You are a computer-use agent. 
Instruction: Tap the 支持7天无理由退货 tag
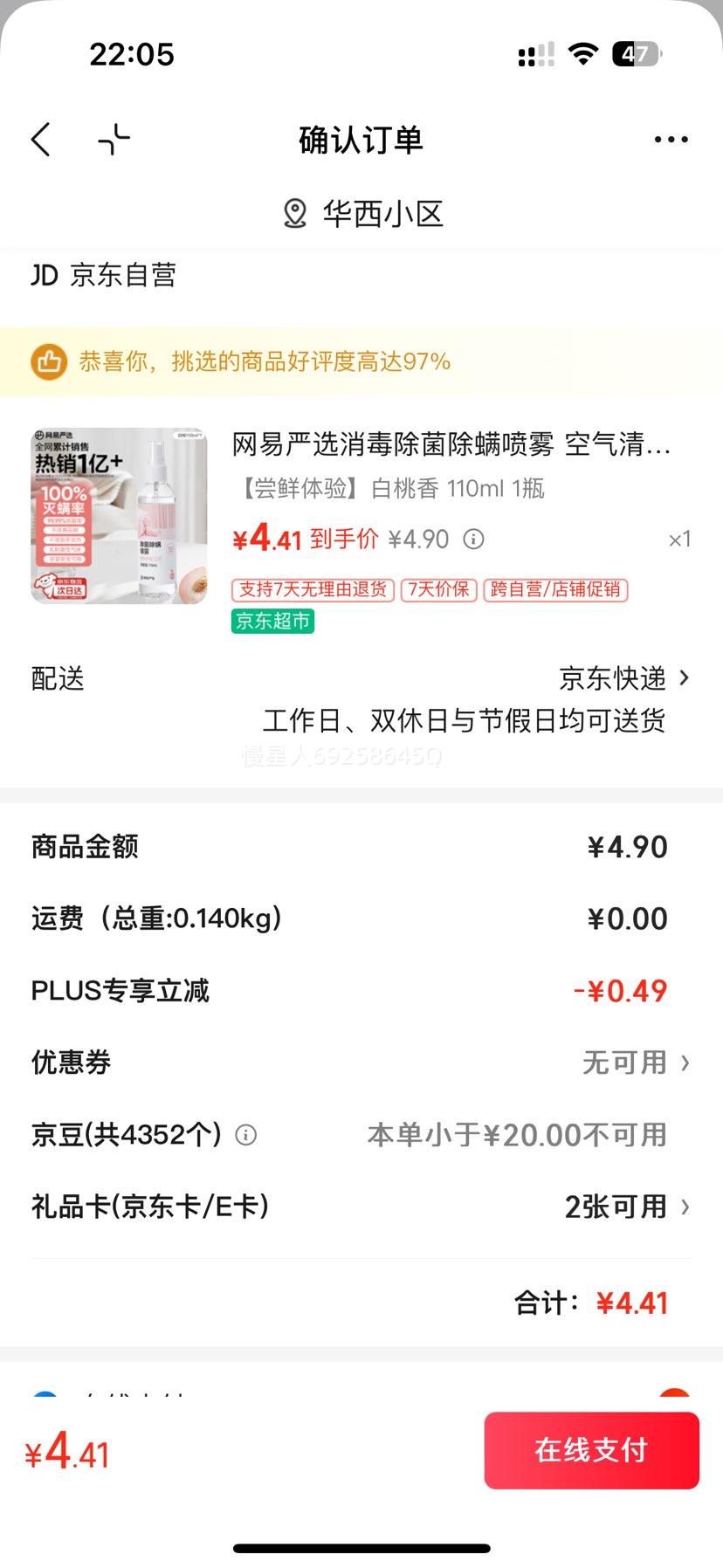313,590
